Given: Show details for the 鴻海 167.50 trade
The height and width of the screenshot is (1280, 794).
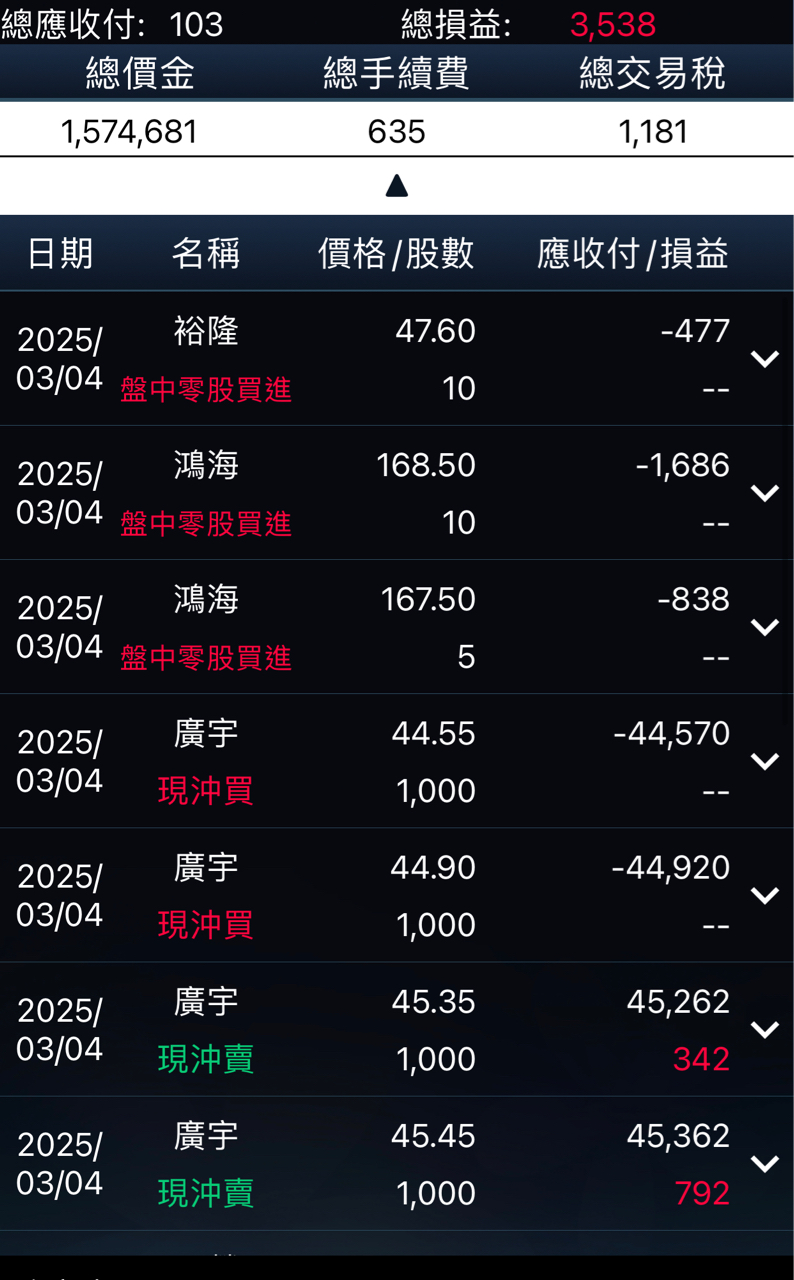Looking at the screenshot, I should coord(765,627).
